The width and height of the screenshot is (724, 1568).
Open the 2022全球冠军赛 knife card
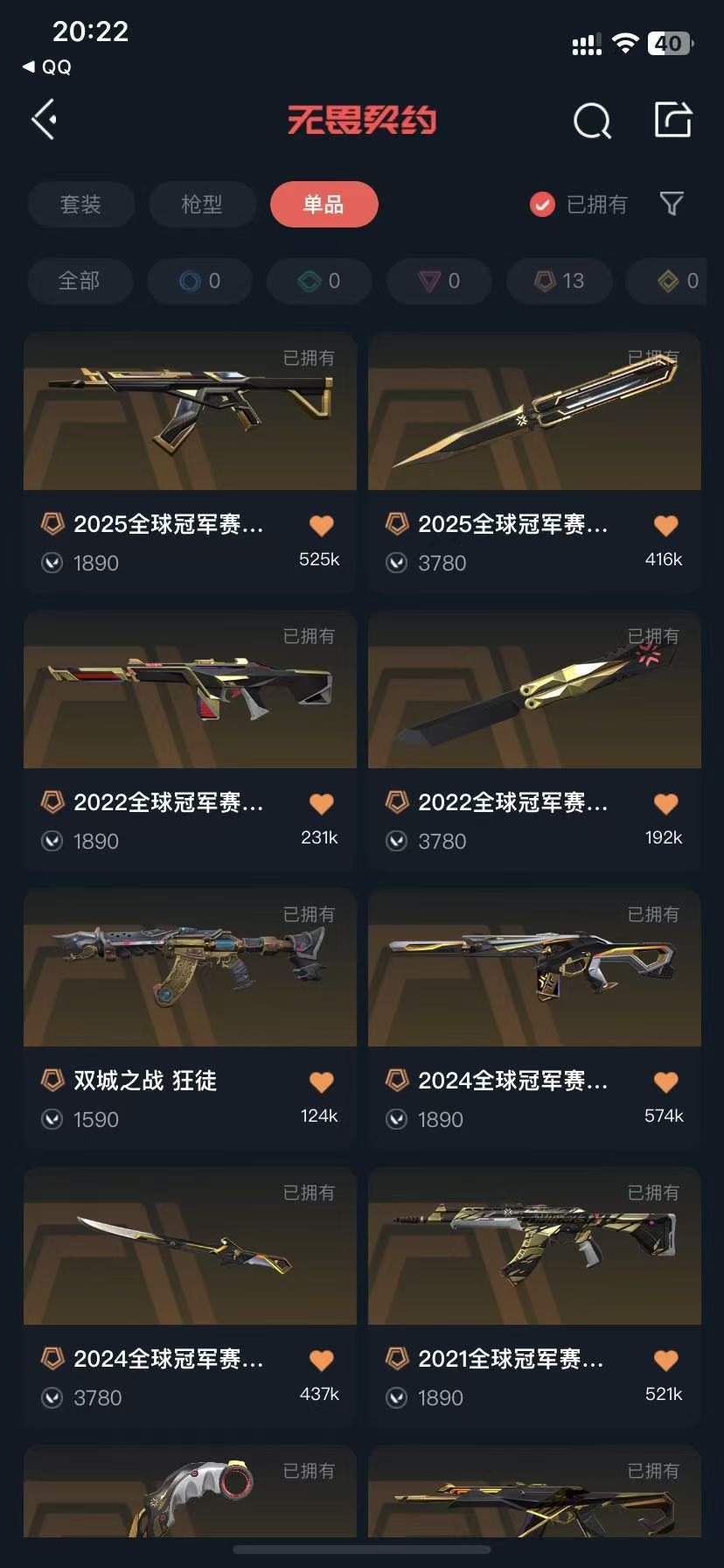click(534, 691)
